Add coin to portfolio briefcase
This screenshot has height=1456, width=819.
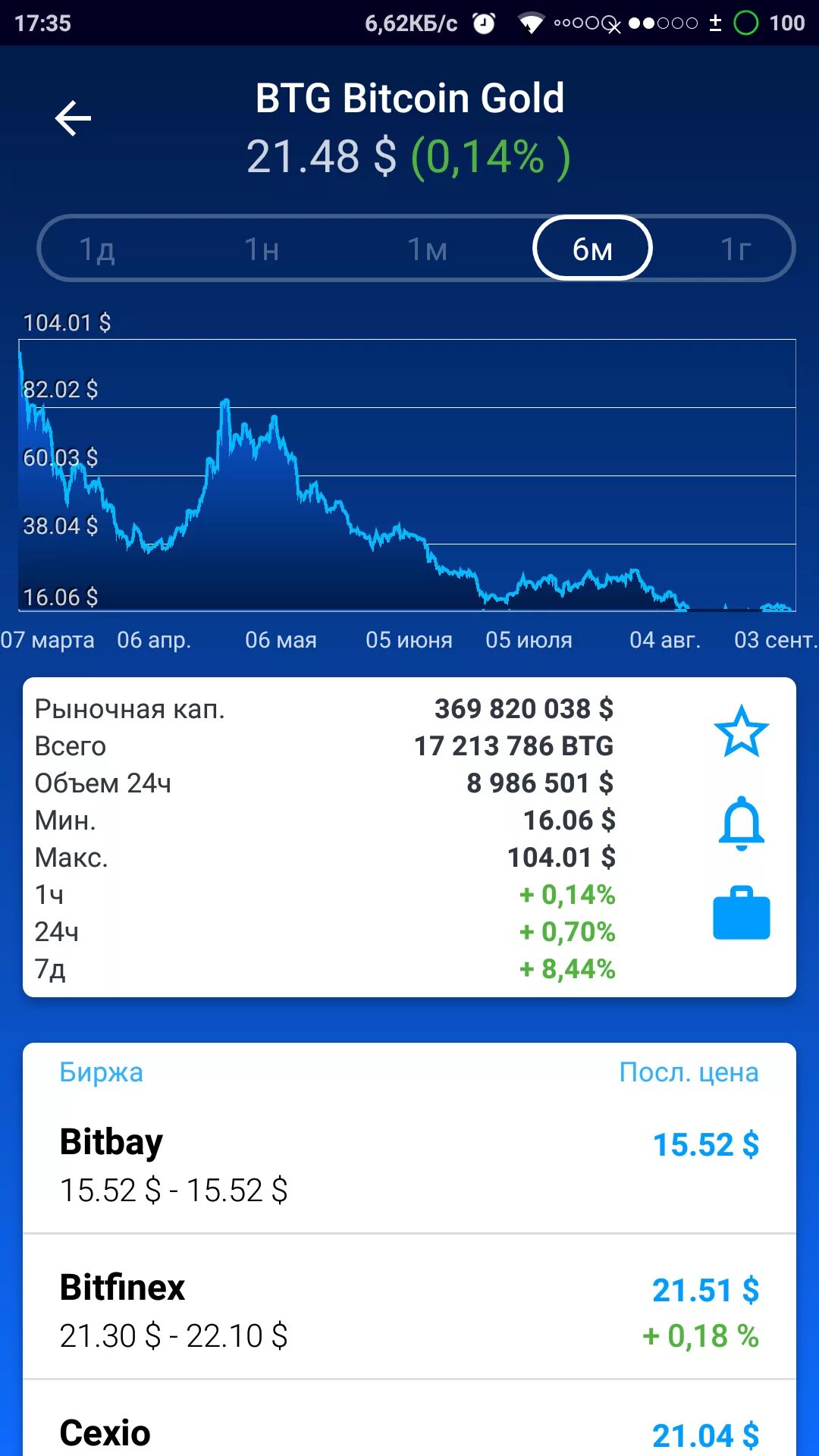pyautogui.click(x=741, y=914)
